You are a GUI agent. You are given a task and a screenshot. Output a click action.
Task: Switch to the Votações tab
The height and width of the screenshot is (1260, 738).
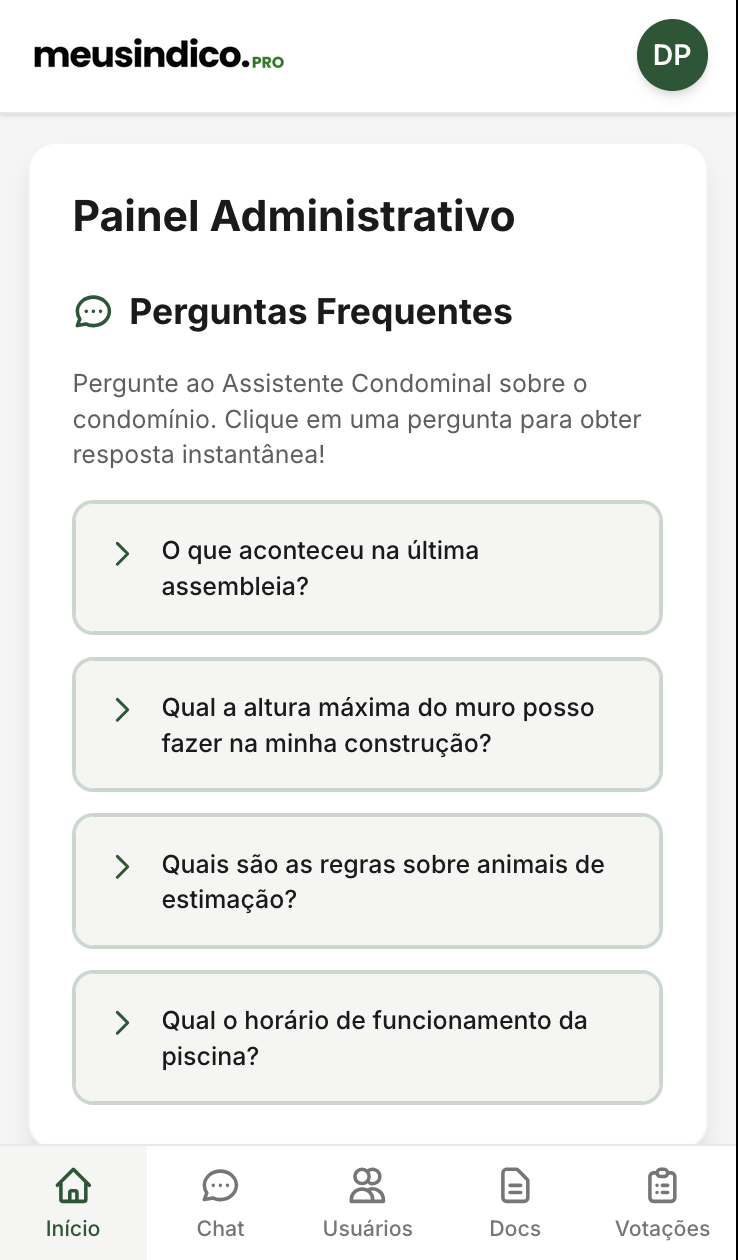click(x=661, y=1202)
